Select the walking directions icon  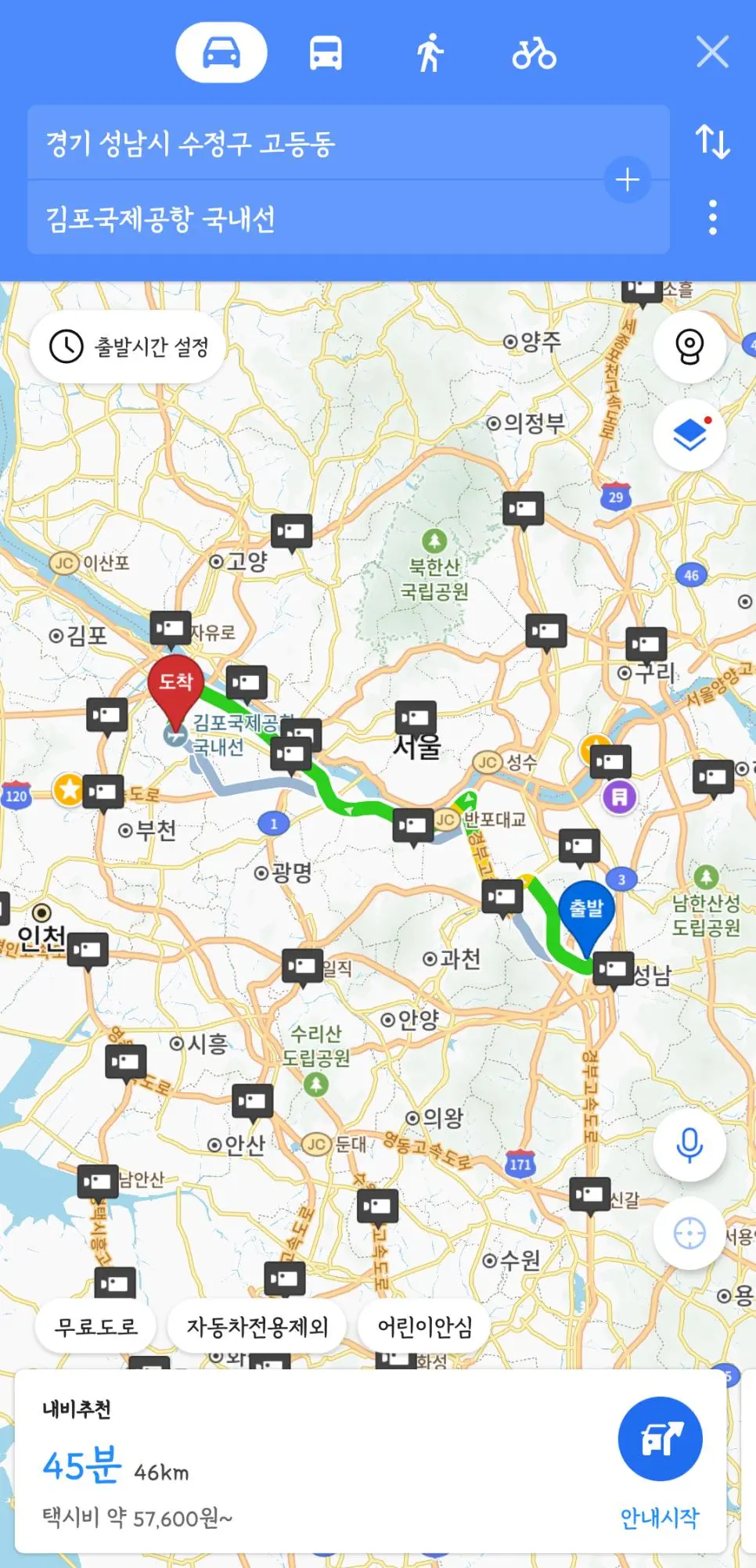point(431,52)
